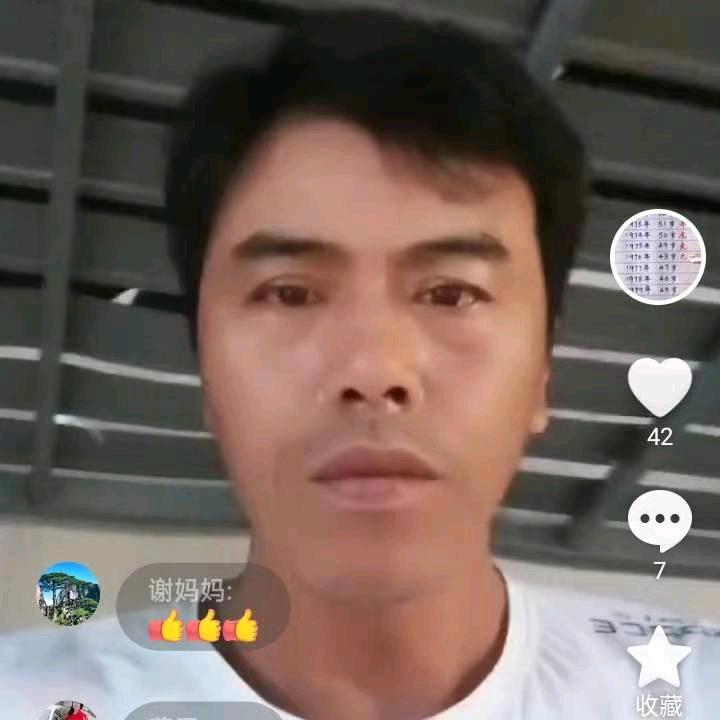The image size is (720, 720).
Task: Open 谢妈妈's commenter avatar
Action: pyautogui.click(x=68, y=594)
